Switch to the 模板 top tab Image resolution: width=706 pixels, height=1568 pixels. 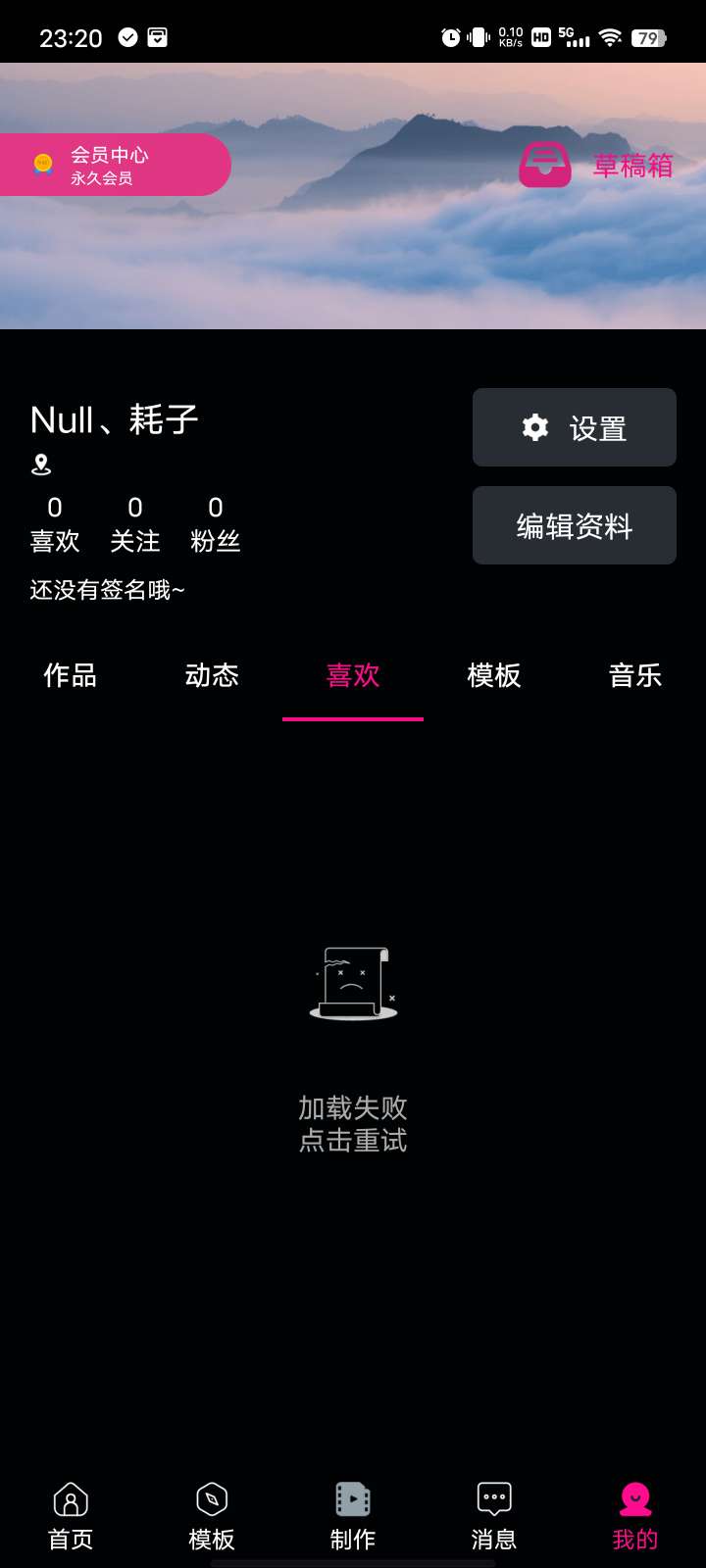494,675
